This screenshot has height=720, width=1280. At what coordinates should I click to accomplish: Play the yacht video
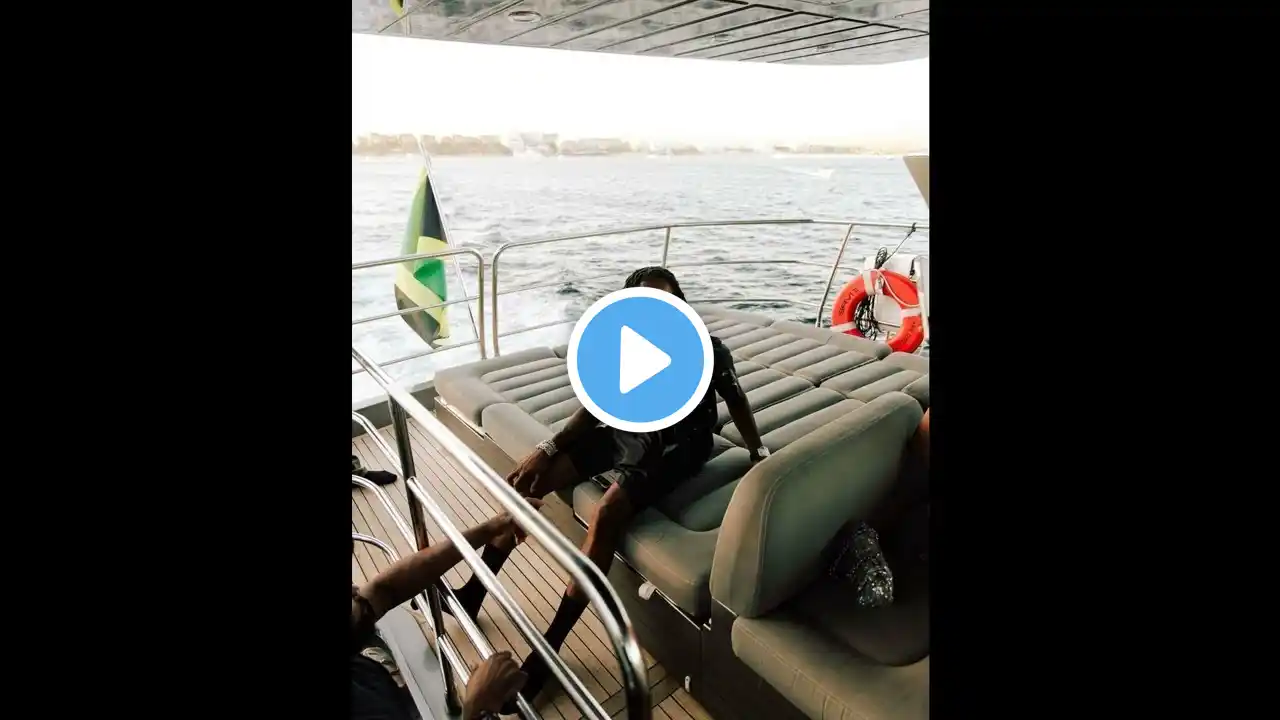pos(640,360)
